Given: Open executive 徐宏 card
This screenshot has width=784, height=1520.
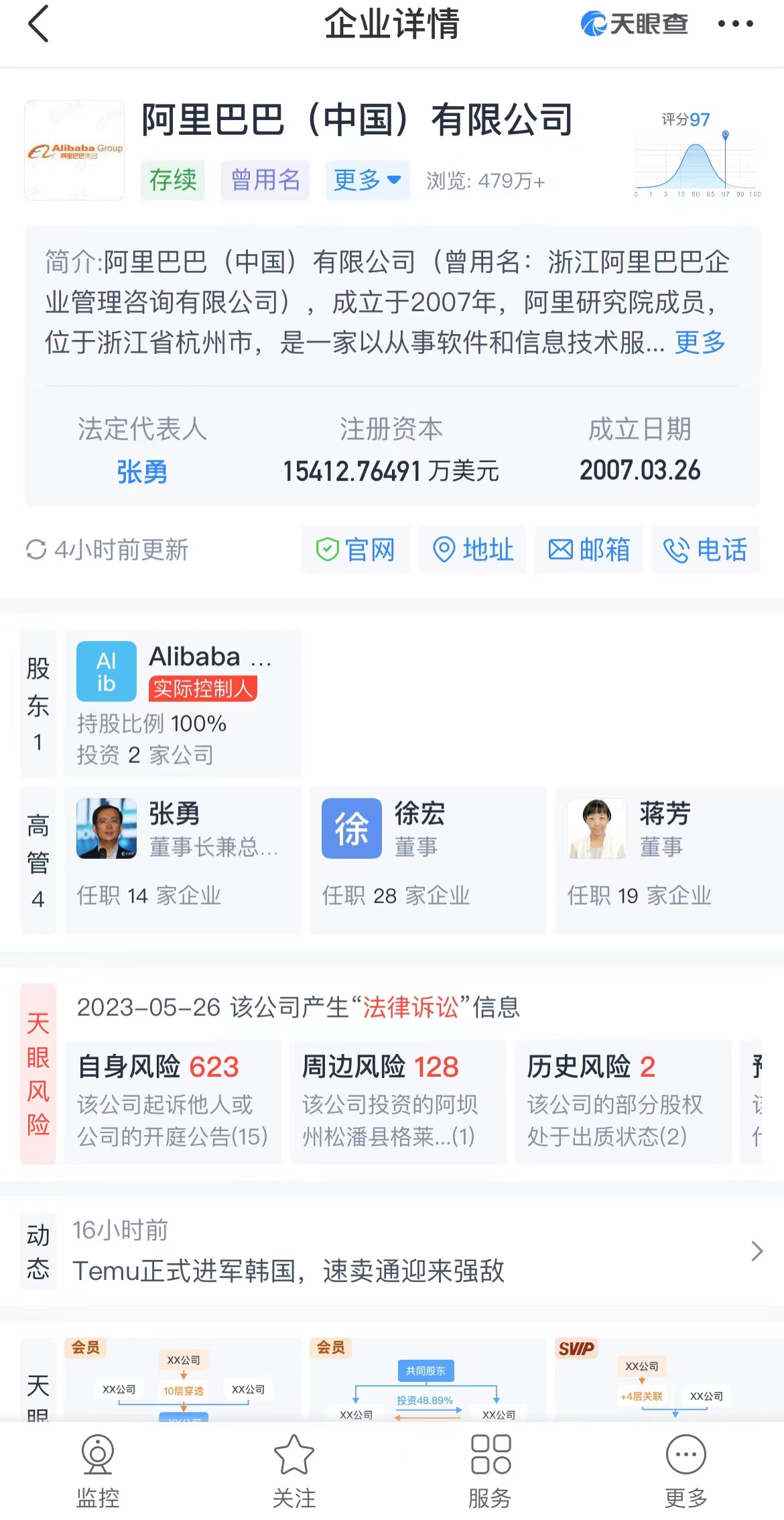Looking at the screenshot, I should 428,860.
